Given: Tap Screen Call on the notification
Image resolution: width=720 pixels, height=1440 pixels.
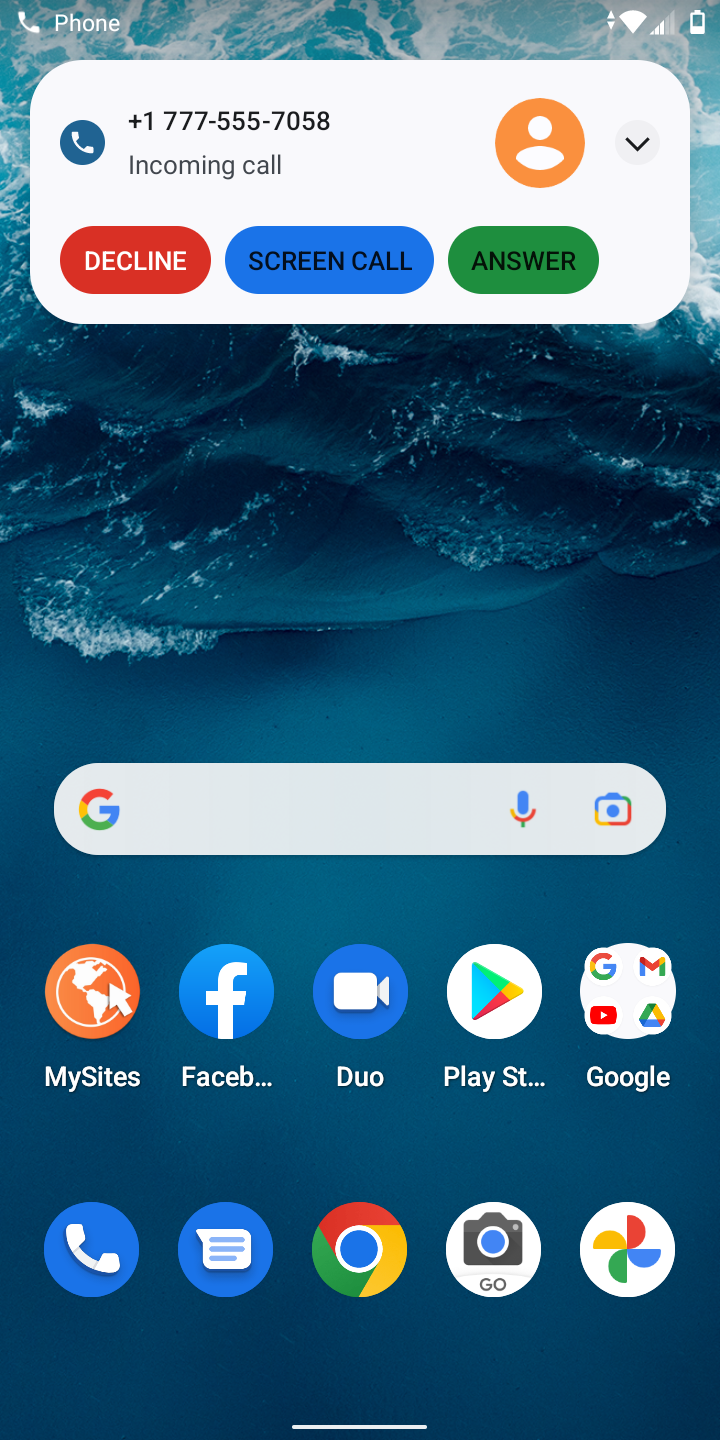Looking at the screenshot, I should pos(329,260).
